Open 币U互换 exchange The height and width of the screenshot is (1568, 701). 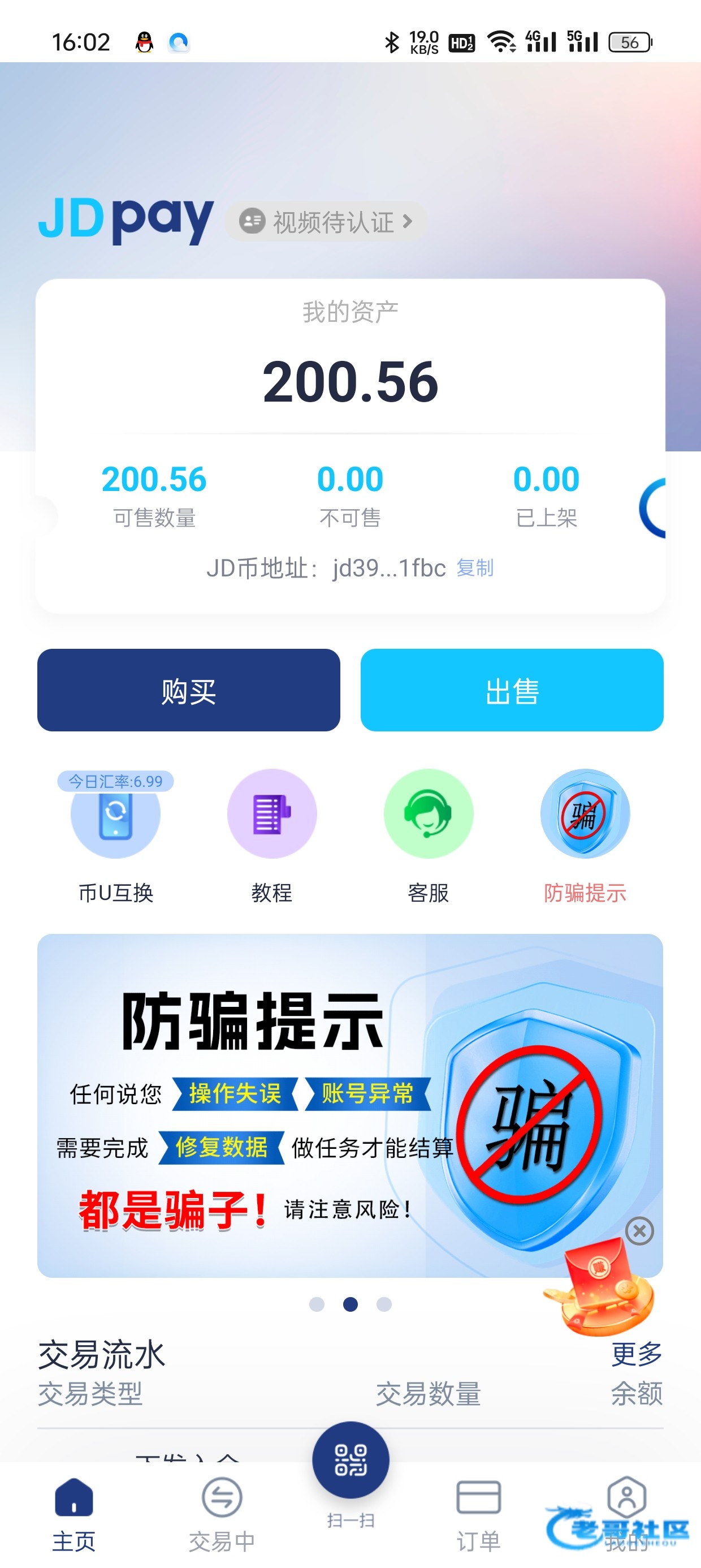(x=116, y=816)
